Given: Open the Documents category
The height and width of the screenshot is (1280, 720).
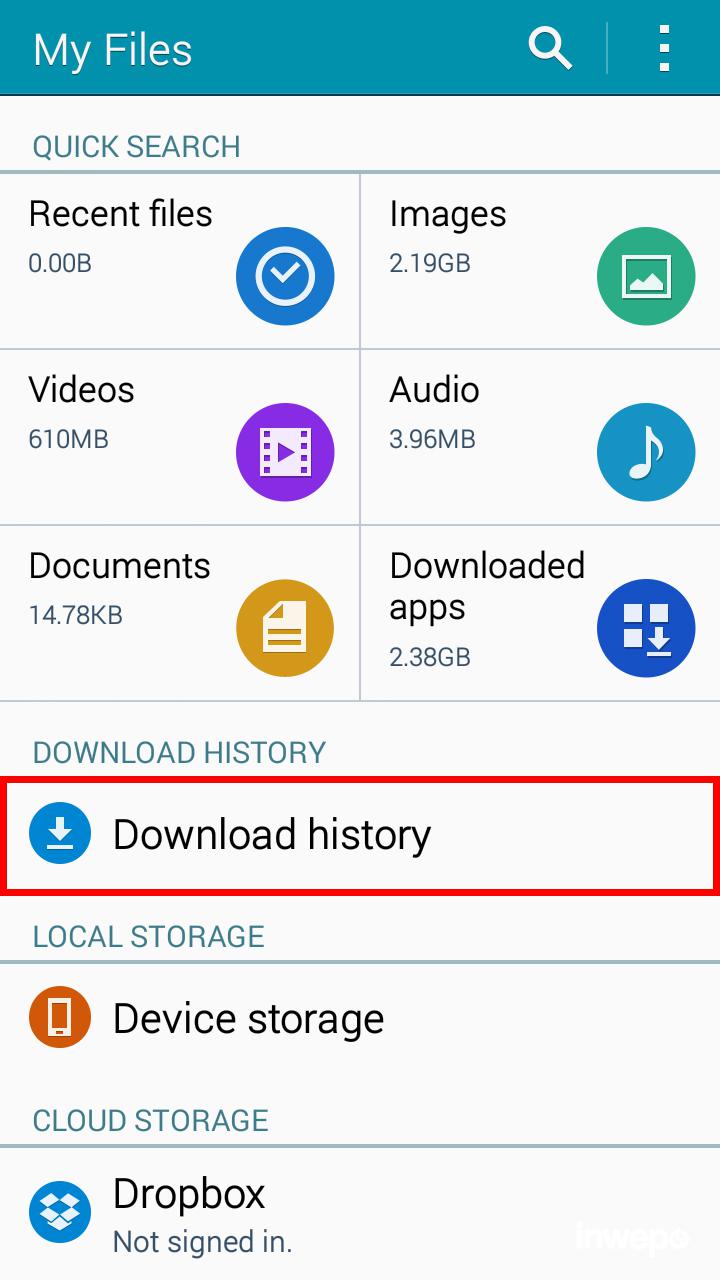Looking at the screenshot, I should 180,613.
